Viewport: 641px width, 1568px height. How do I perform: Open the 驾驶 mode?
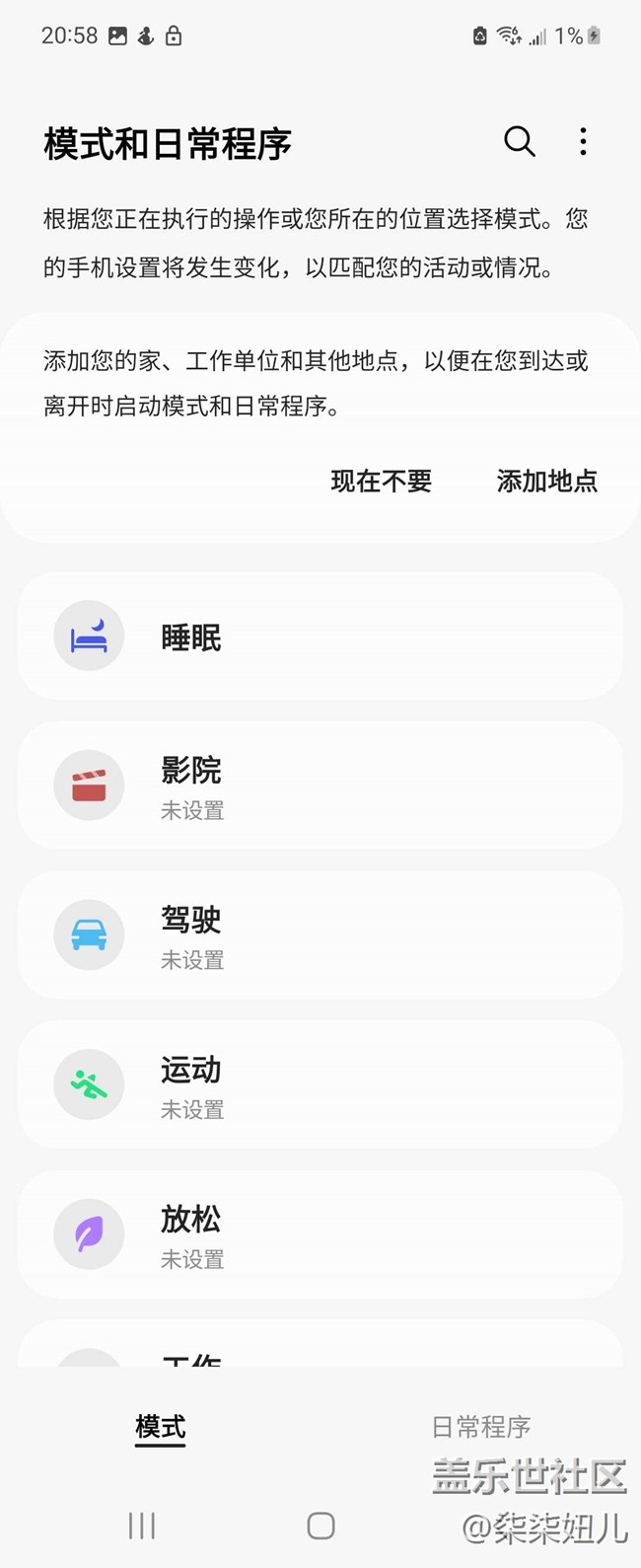pyautogui.click(x=320, y=935)
